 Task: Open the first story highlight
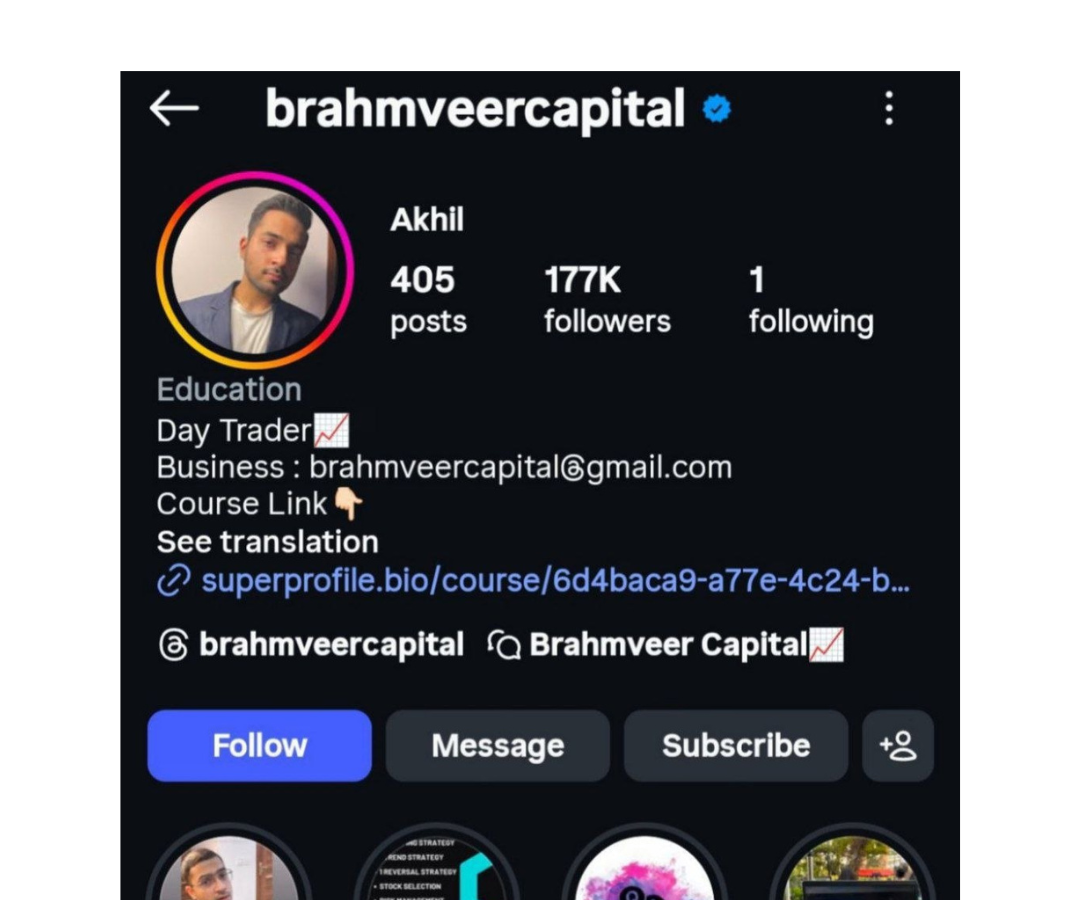tap(228, 872)
